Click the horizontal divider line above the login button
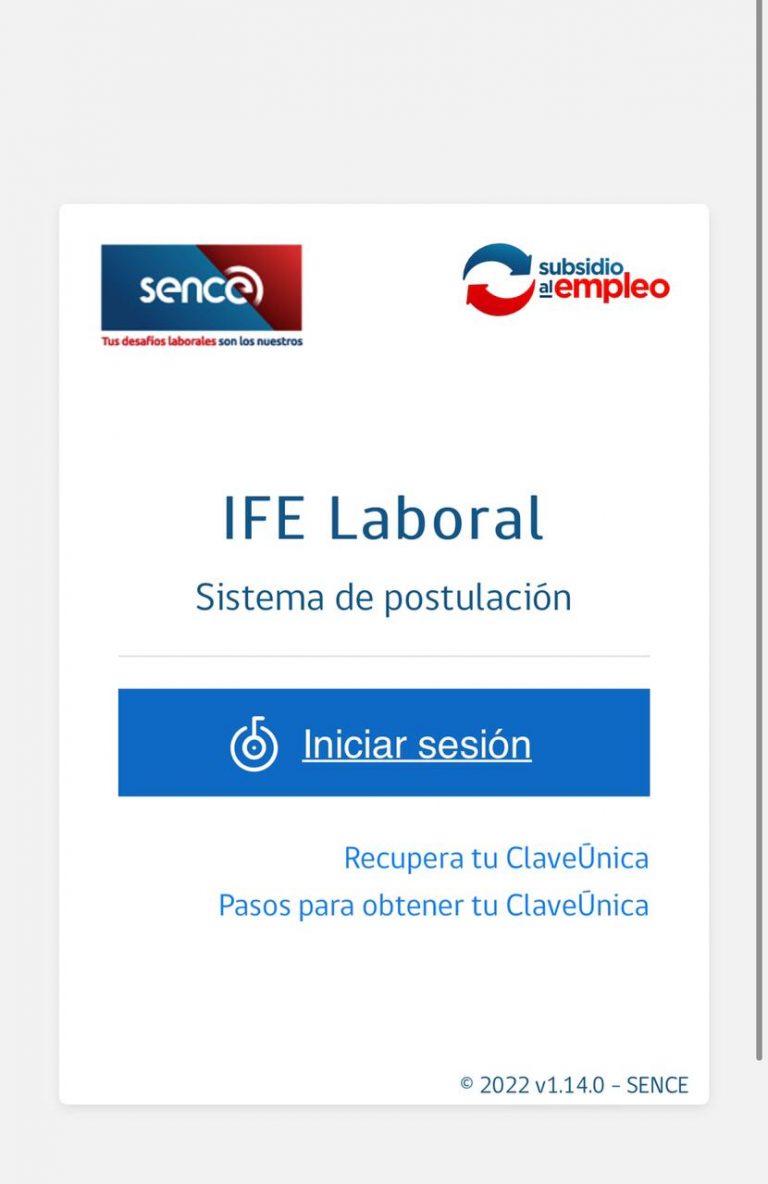Image resolution: width=768 pixels, height=1184 pixels. [384, 655]
